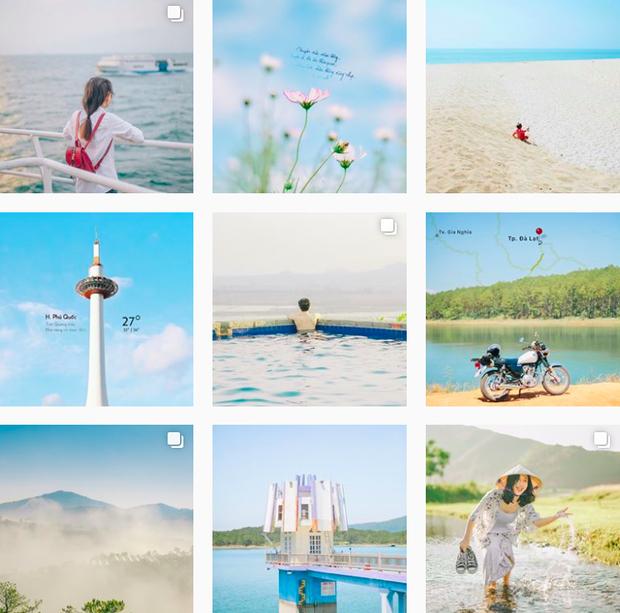View the misty mountain landscape post

96,518
